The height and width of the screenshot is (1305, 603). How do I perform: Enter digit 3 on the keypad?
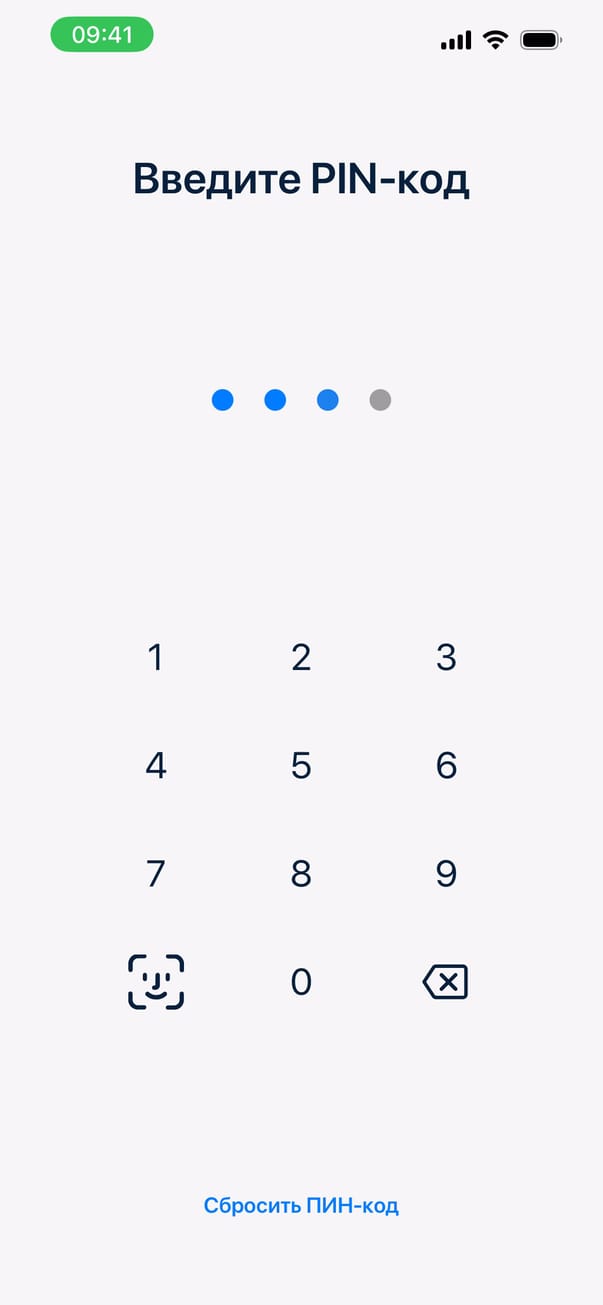pos(446,658)
